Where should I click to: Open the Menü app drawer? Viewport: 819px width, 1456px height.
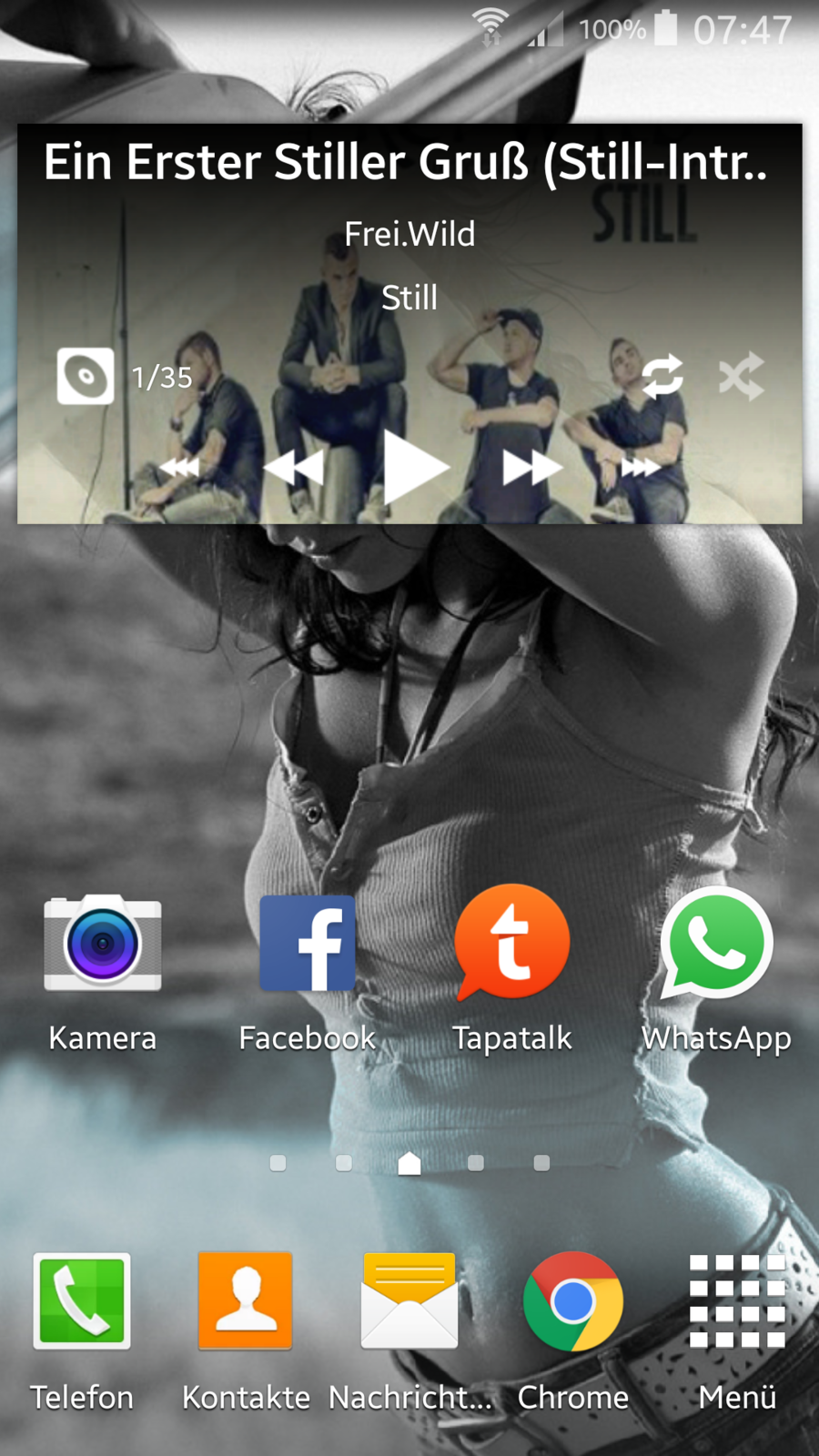(737, 1301)
